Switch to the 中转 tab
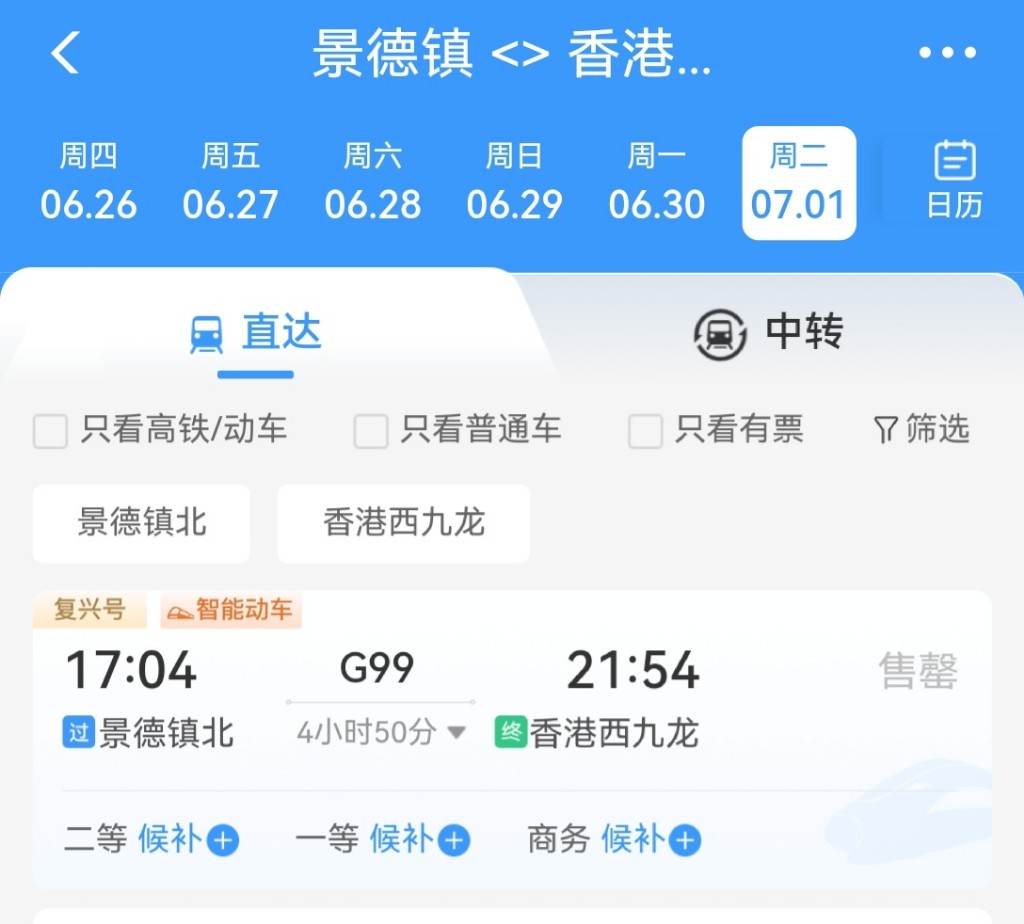The image size is (1024, 924). [x=768, y=332]
